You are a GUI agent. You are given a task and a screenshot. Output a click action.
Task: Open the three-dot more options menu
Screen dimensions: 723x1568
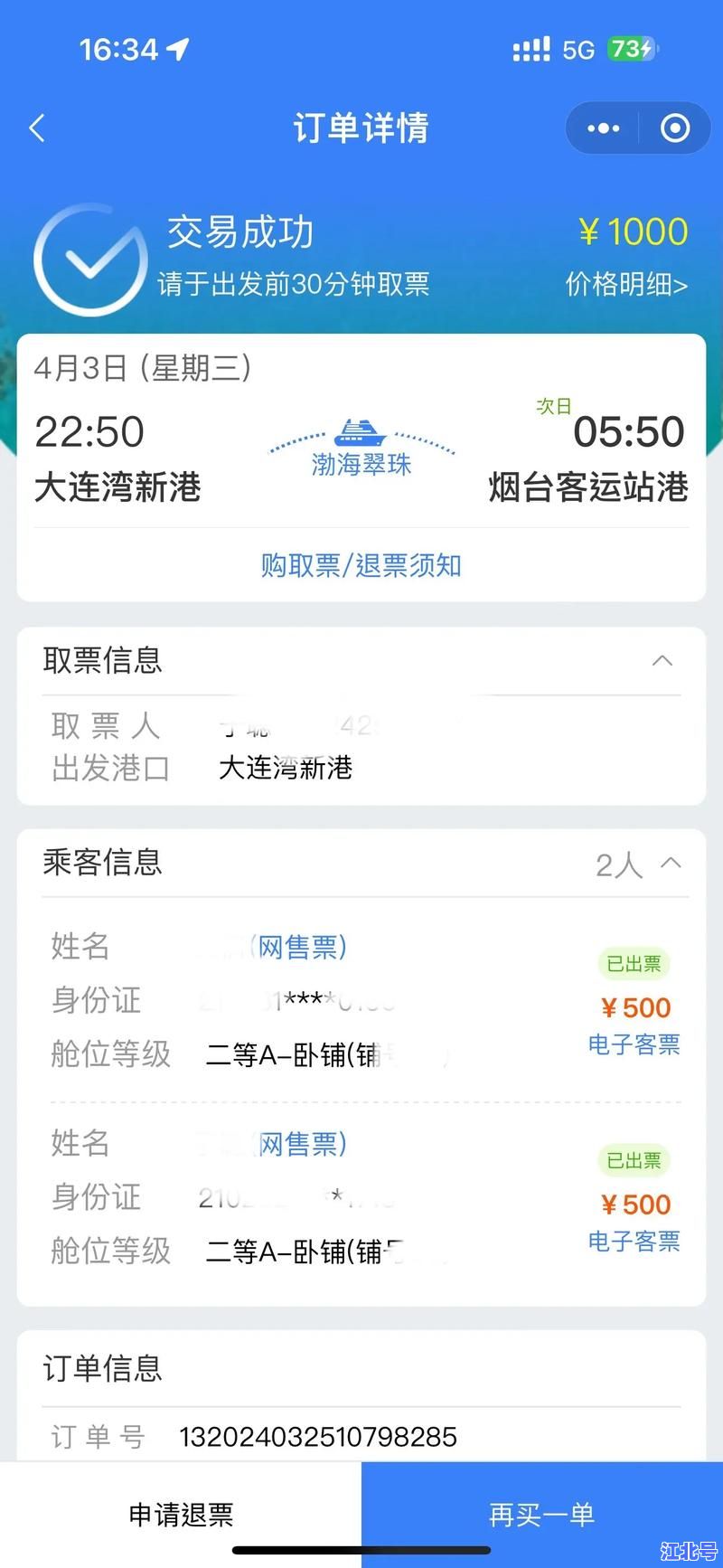point(602,128)
